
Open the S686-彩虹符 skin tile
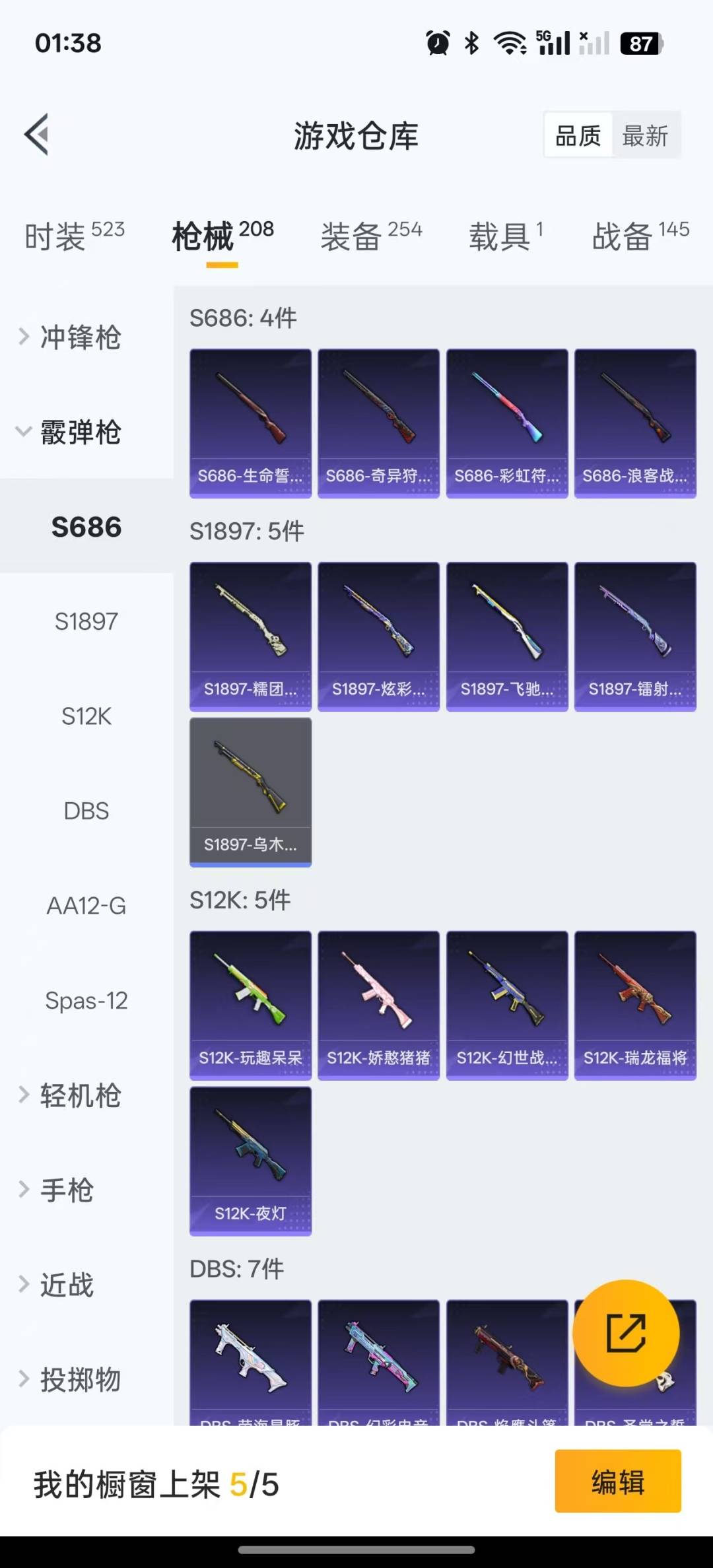tap(507, 423)
